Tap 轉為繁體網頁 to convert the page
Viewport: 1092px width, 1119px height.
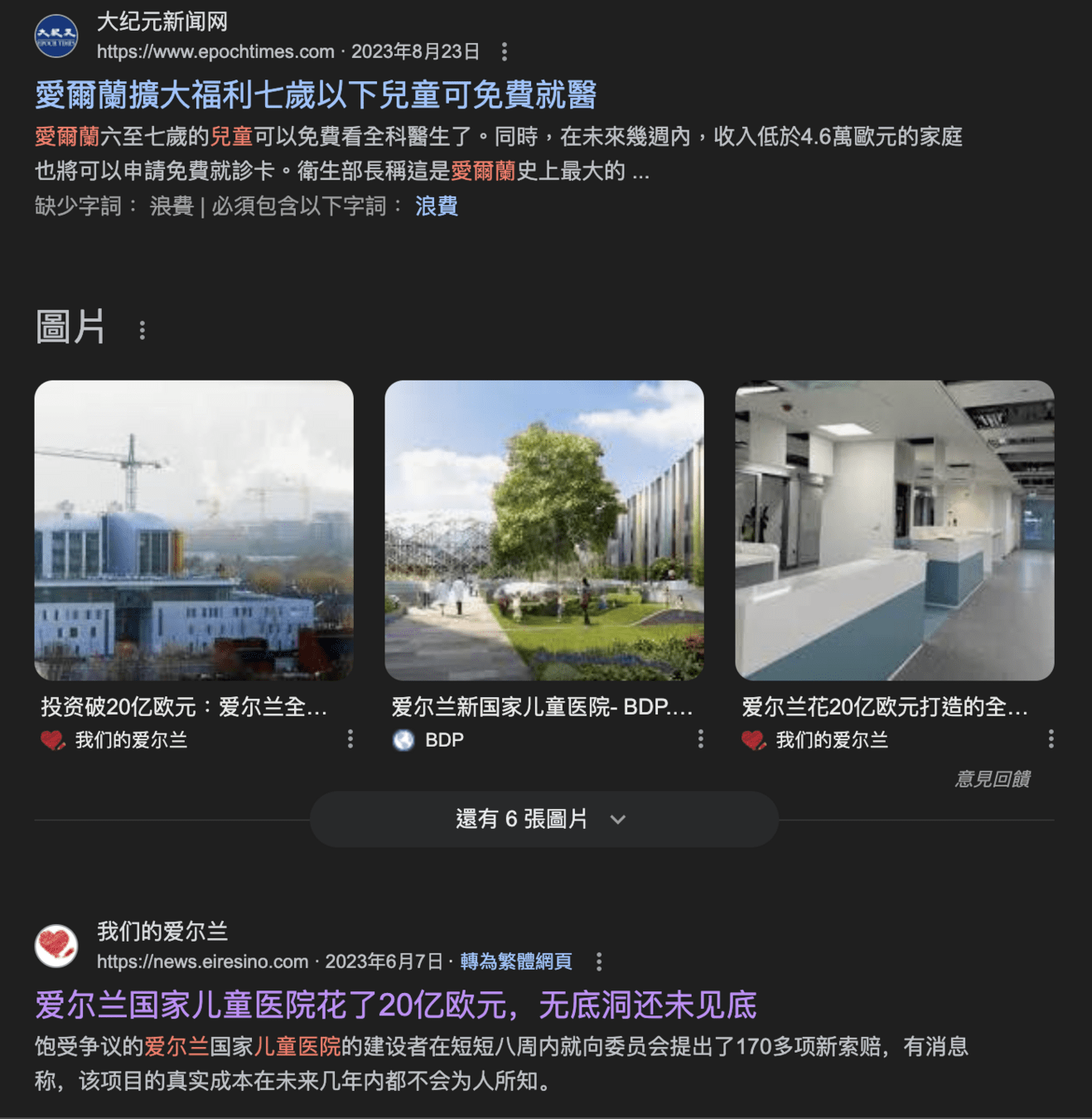point(516,962)
